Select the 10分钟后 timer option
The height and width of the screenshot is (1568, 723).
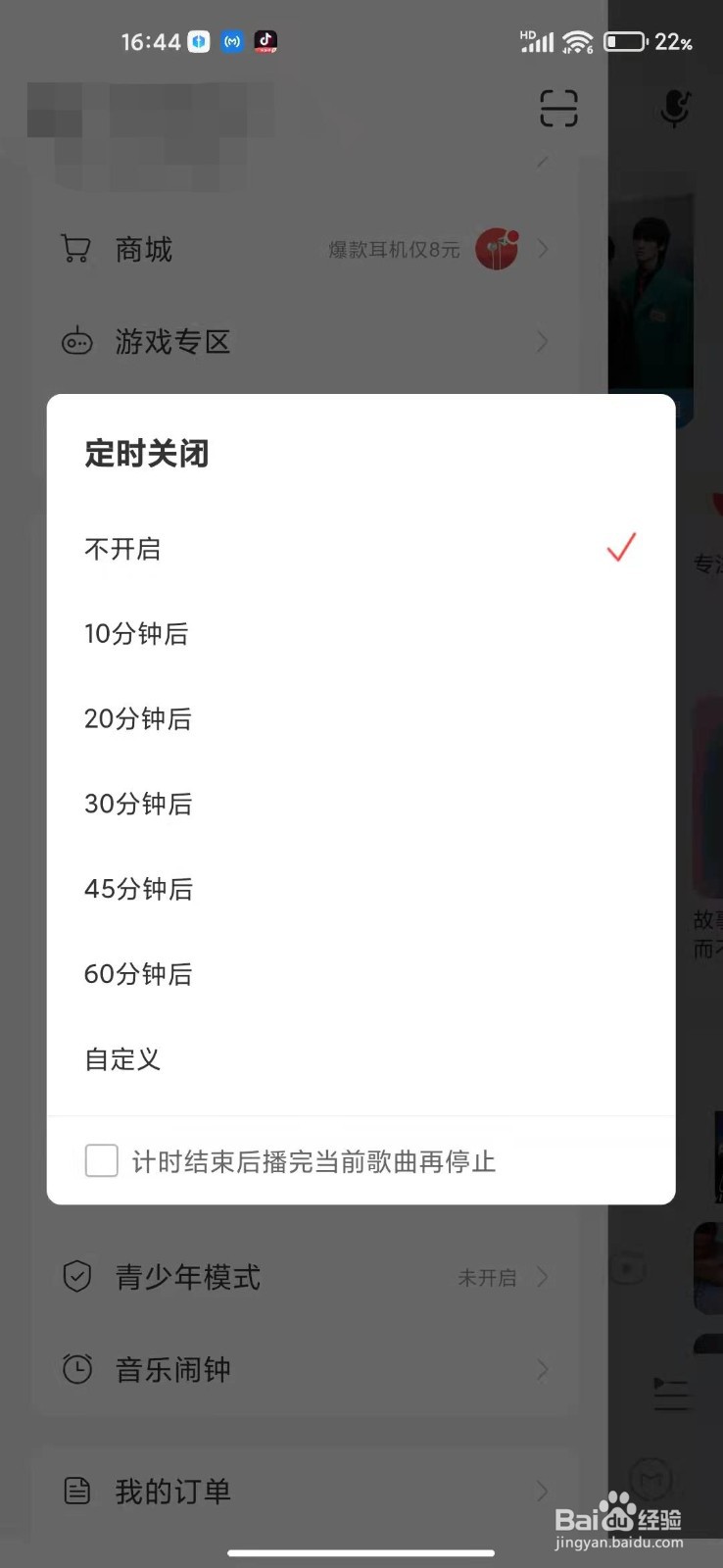click(x=137, y=634)
